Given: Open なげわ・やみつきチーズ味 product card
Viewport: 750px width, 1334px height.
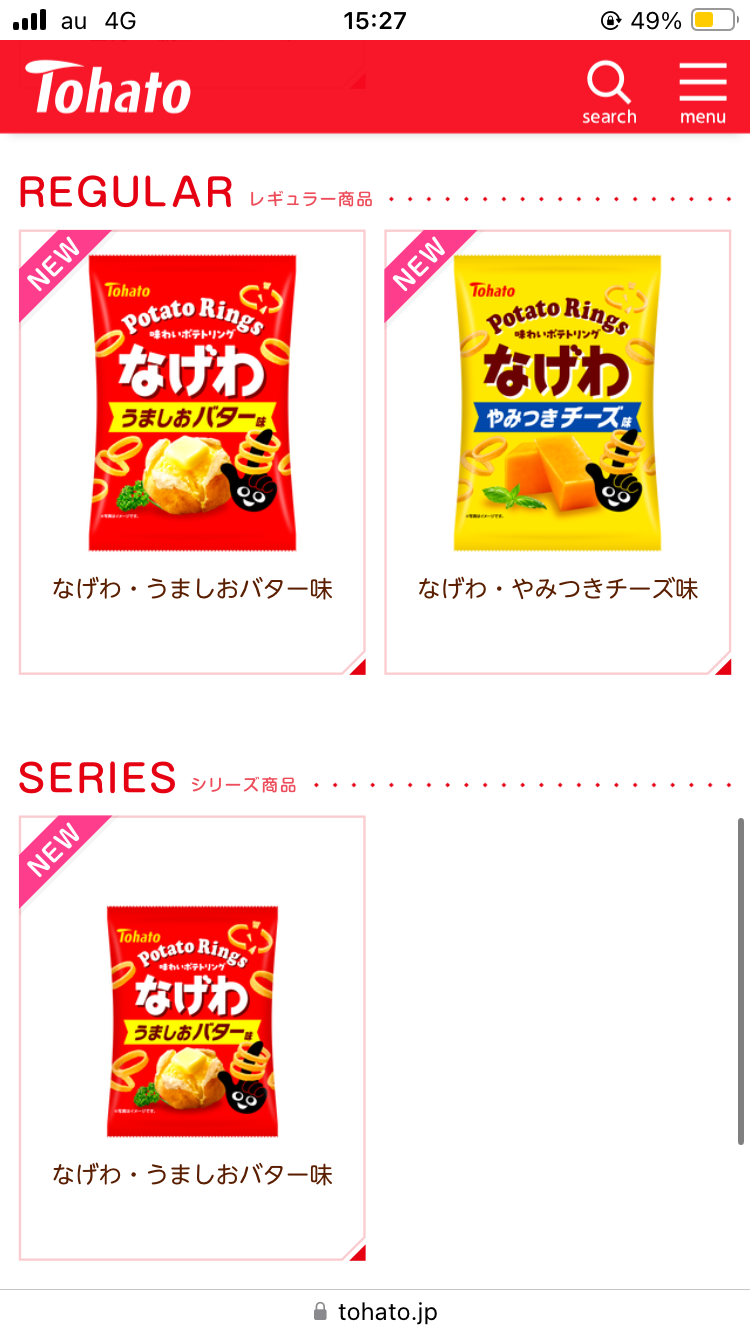Looking at the screenshot, I should 558,452.
